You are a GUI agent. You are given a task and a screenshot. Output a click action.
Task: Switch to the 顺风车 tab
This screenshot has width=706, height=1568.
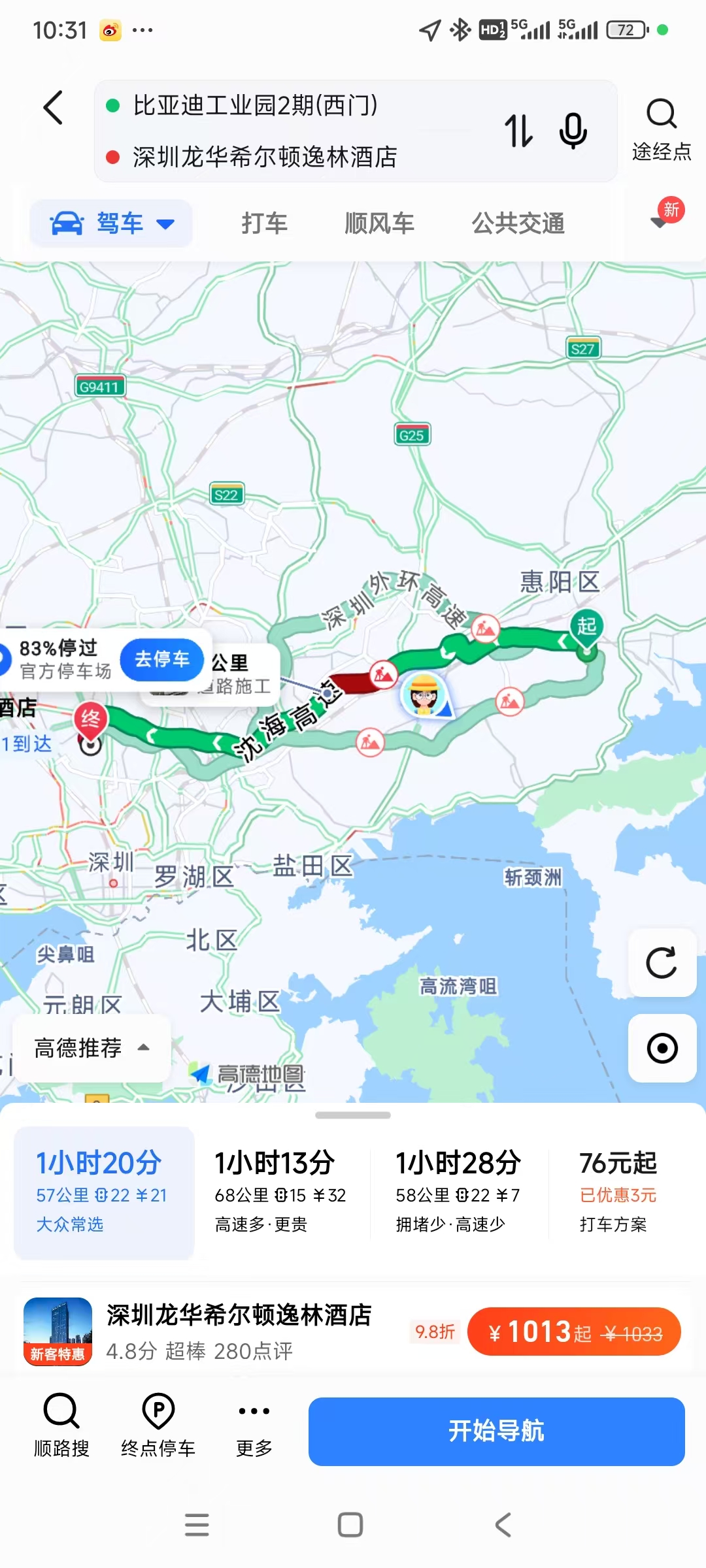pos(379,223)
